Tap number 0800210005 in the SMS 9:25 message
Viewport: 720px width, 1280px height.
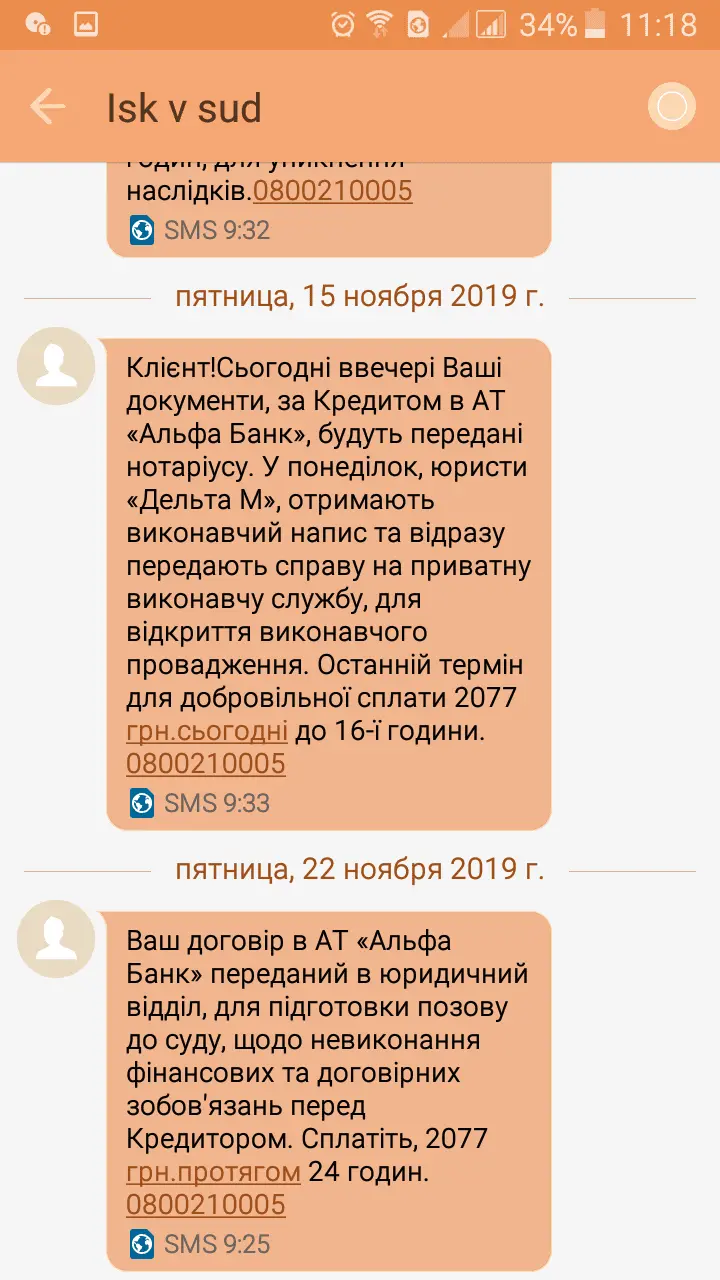tap(206, 1204)
